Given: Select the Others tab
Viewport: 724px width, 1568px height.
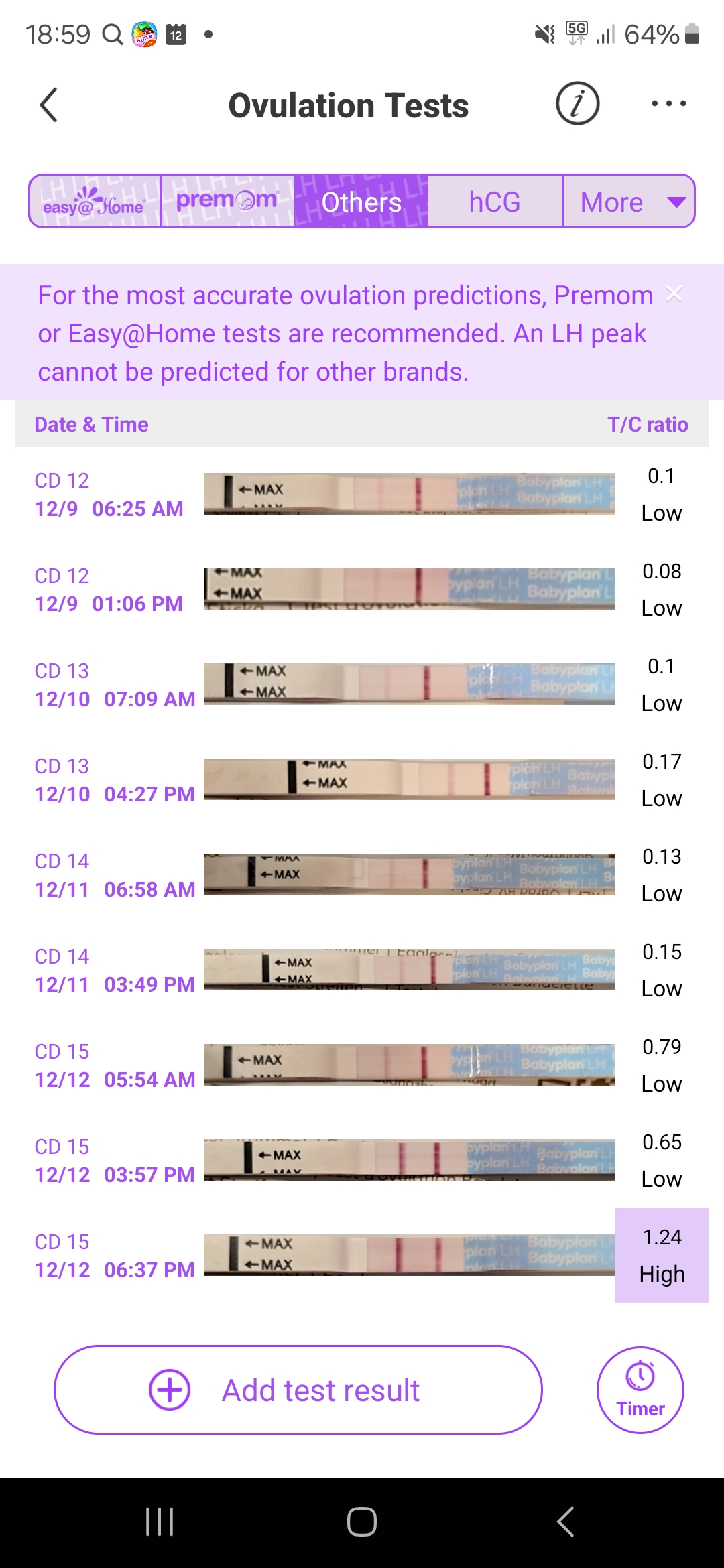Looking at the screenshot, I should tap(361, 202).
